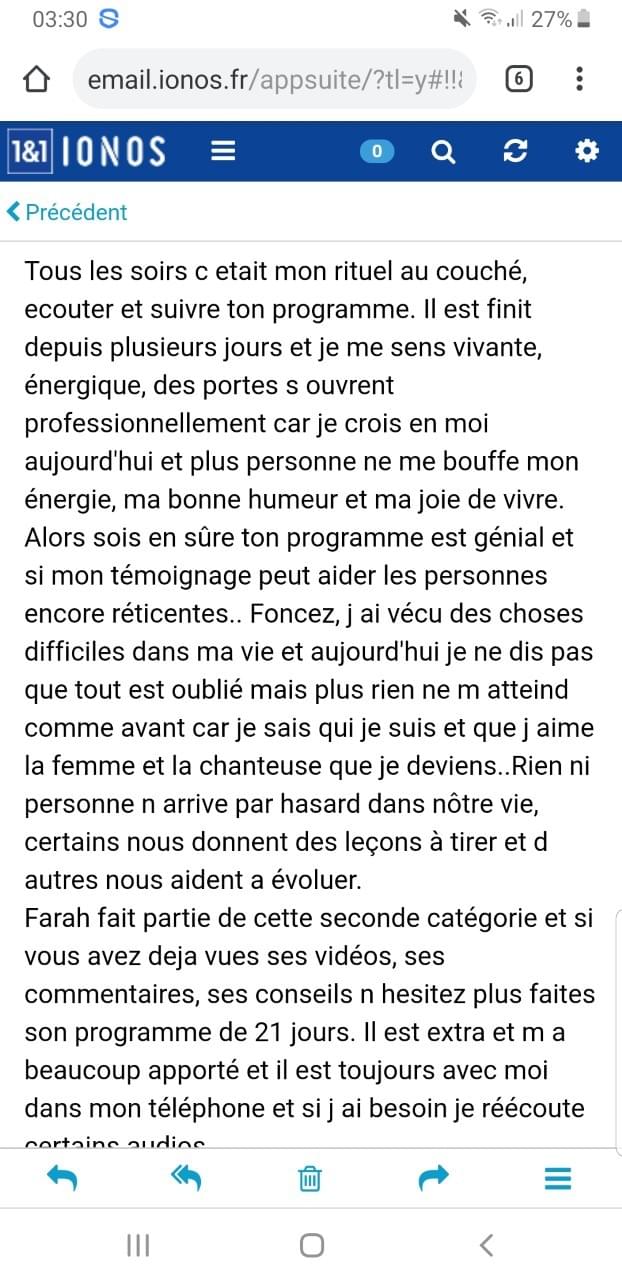Open more actions in the bottom toolbar
622x1280 pixels.
pyautogui.click(x=558, y=1179)
